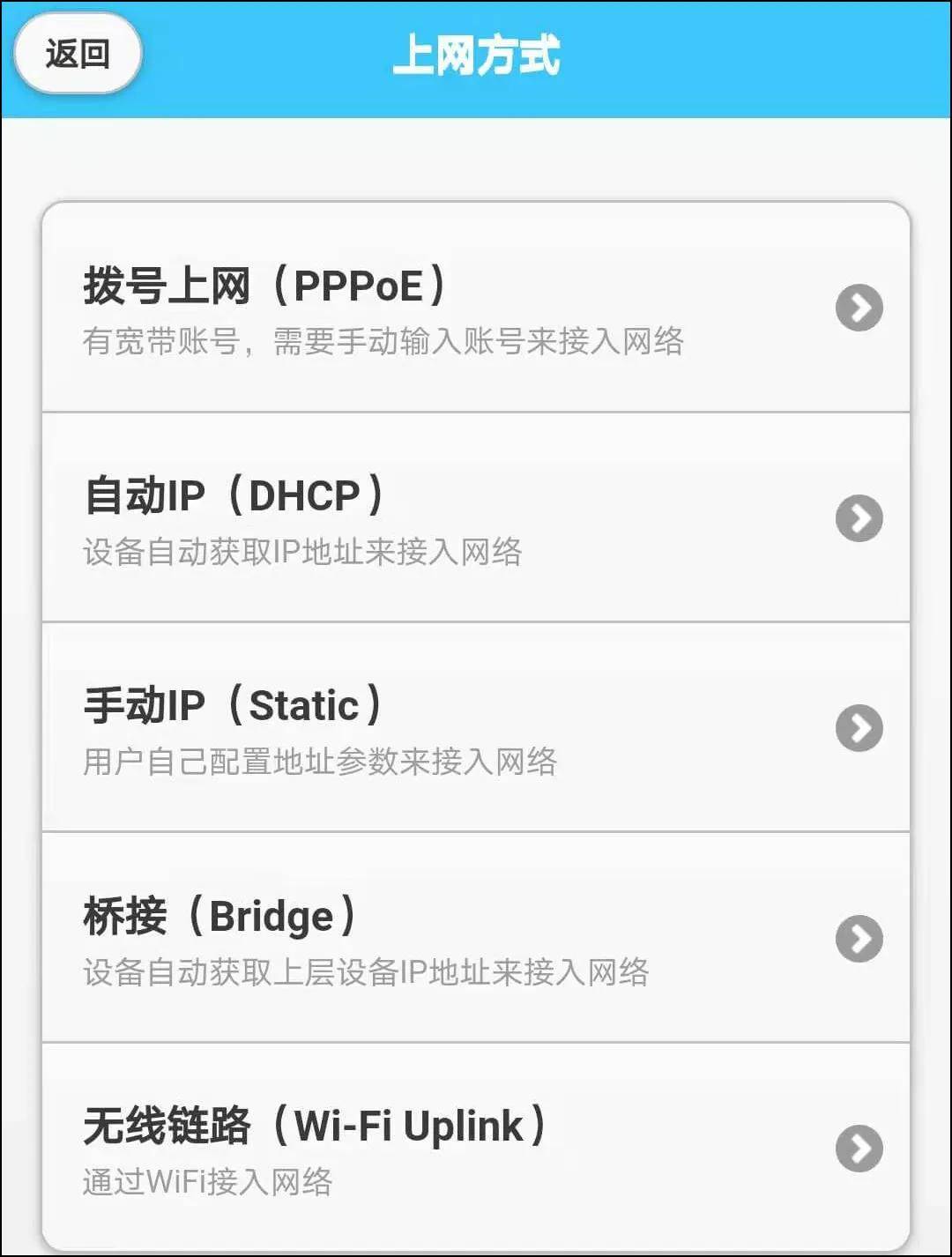The width and height of the screenshot is (952, 1257).
Task: Tap the 上网方式 title bar
Action: coord(476,54)
